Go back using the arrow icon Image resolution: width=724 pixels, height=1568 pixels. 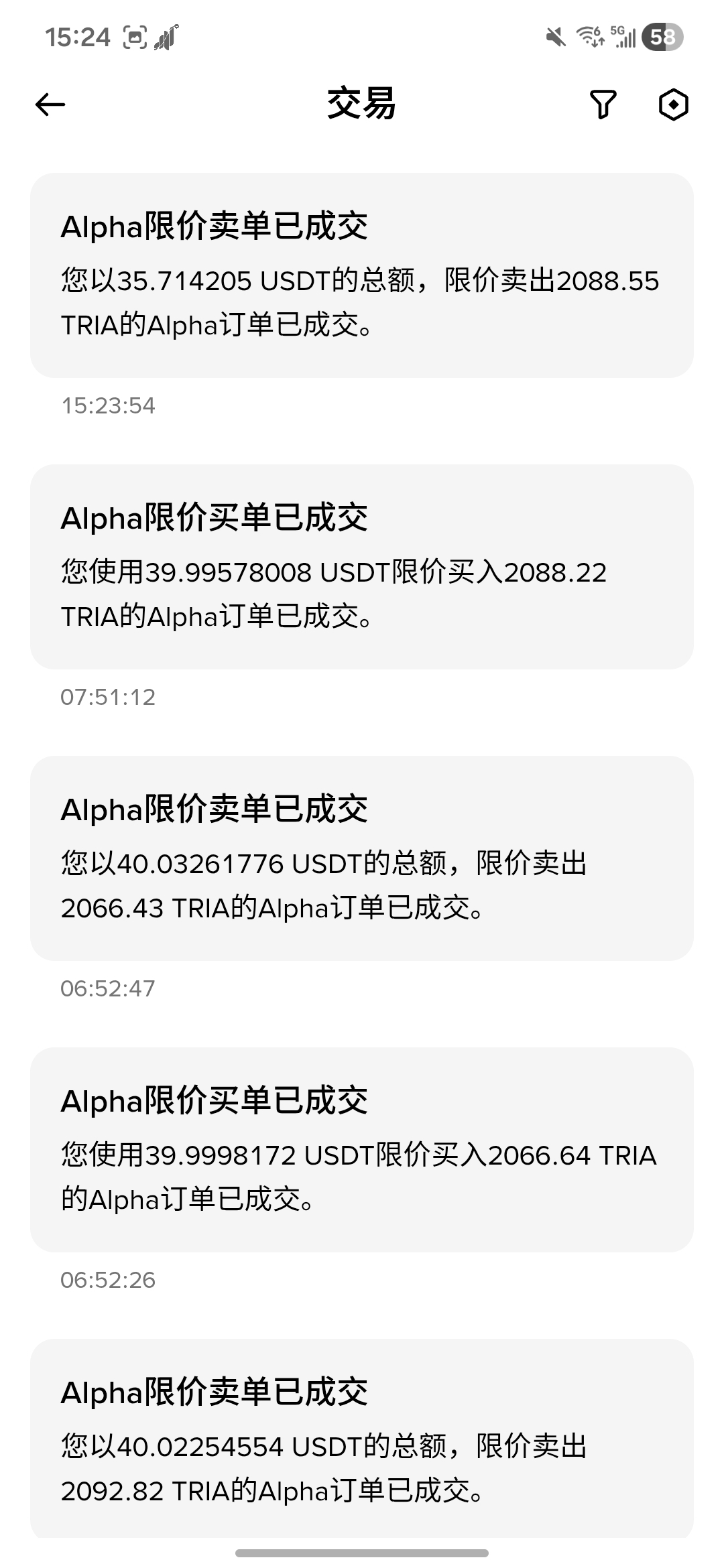point(50,105)
